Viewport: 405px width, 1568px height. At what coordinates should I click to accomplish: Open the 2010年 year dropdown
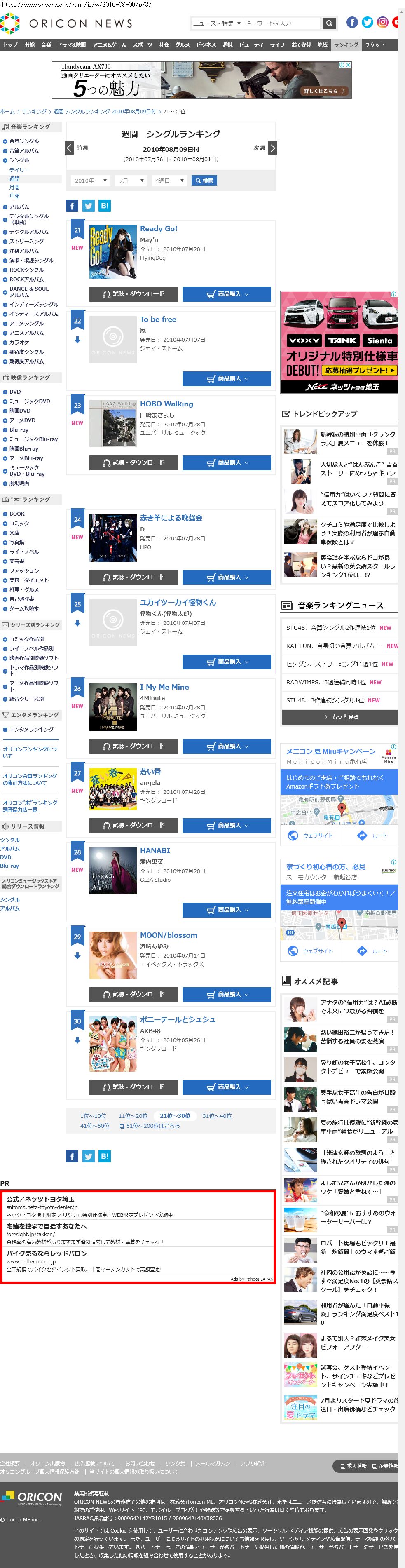point(91,181)
